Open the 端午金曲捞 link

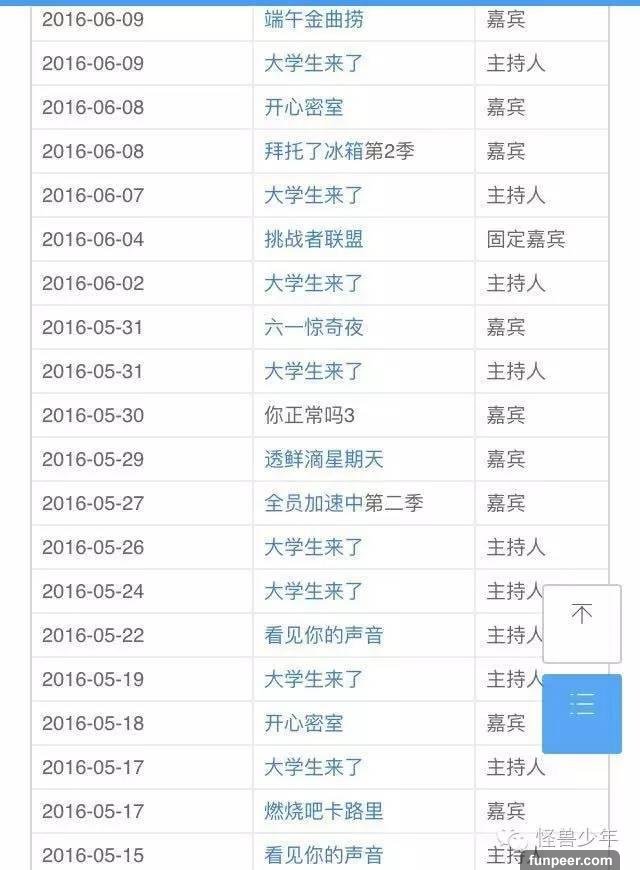tap(313, 19)
